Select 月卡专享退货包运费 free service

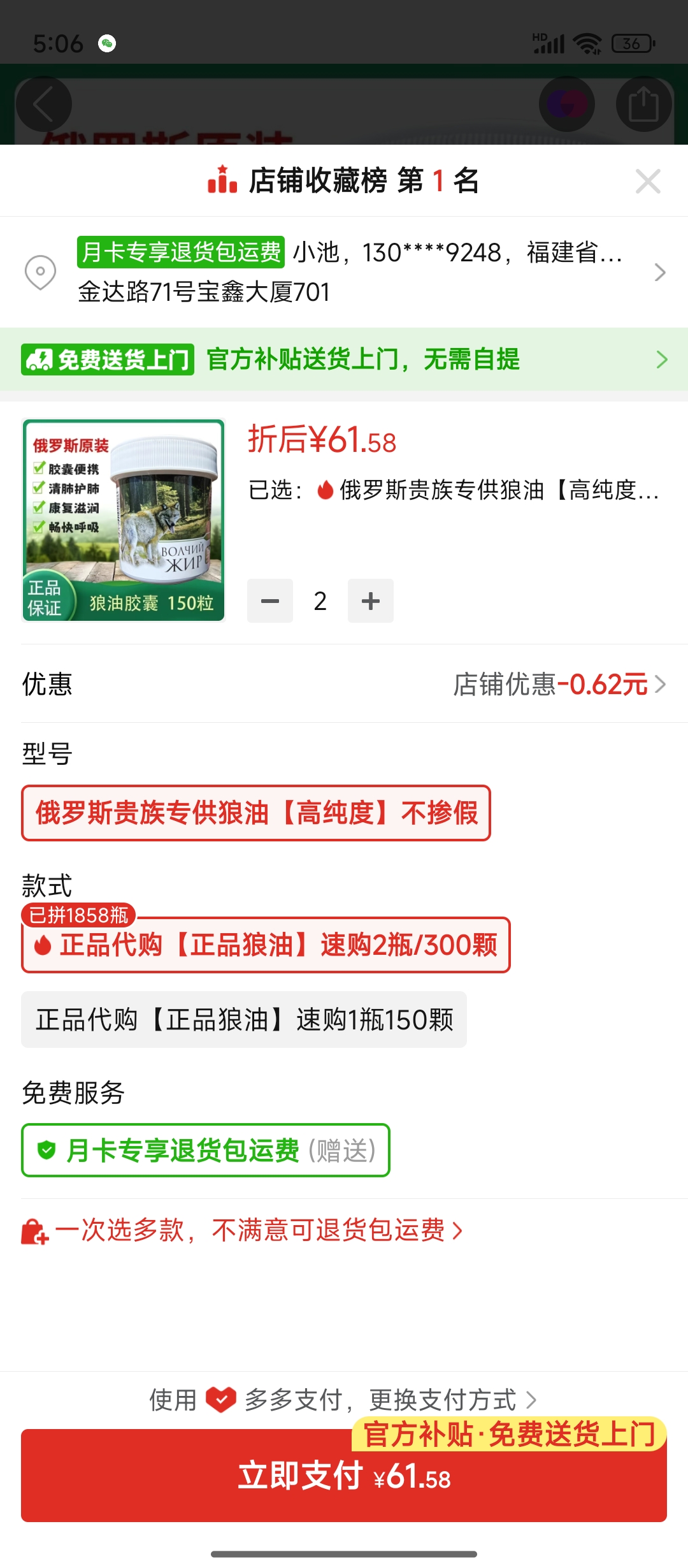pyautogui.click(x=205, y=1151)
